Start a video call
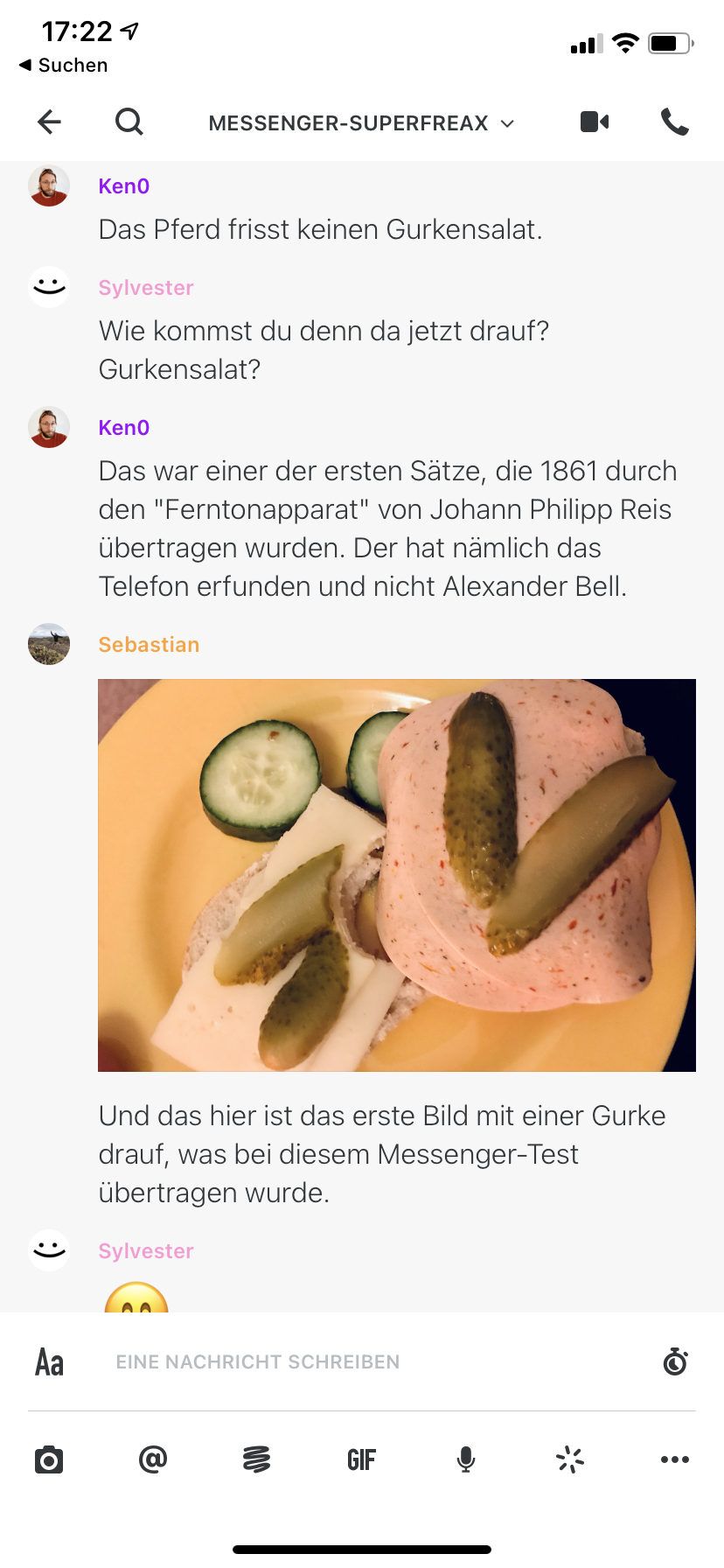This screenshot has width=724, height=1568. (x=595, y=122)
